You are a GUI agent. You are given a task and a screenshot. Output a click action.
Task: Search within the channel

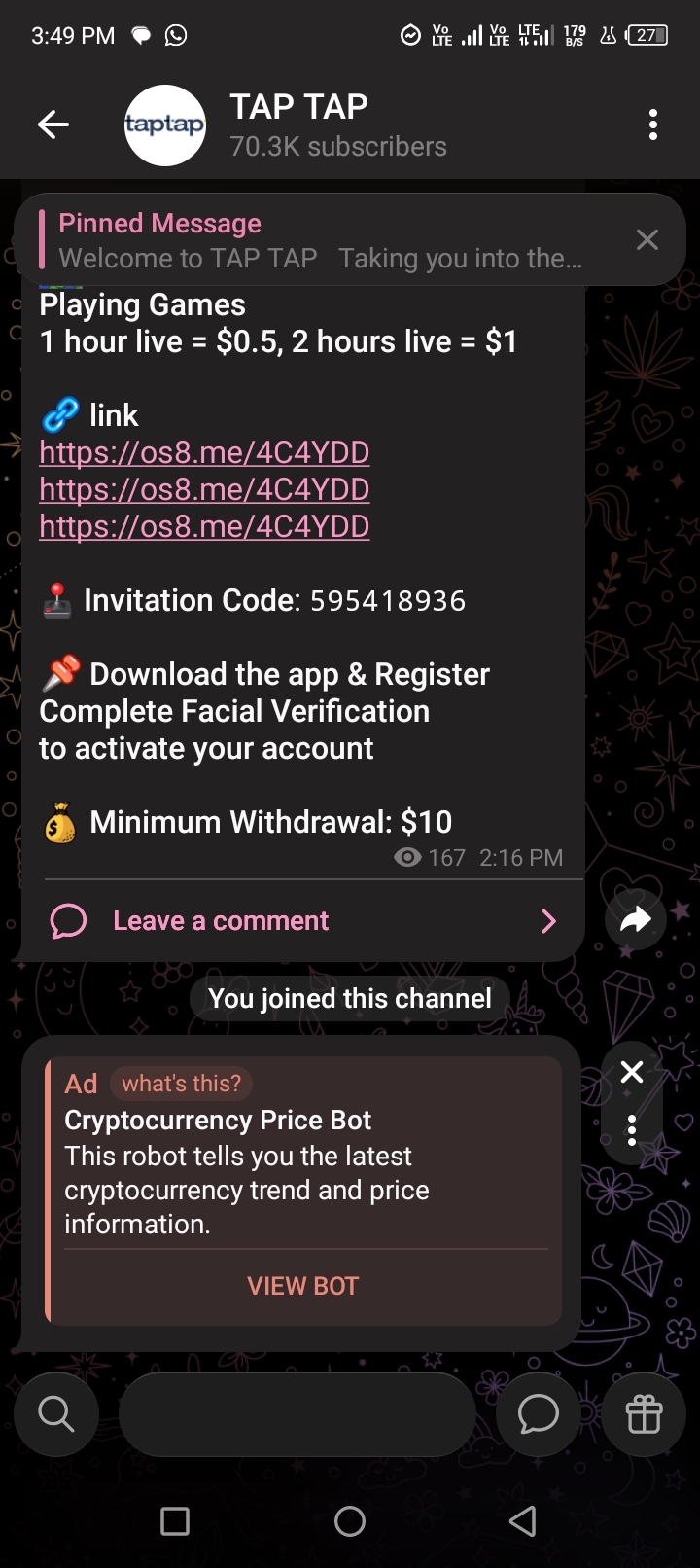point(56,1414)
